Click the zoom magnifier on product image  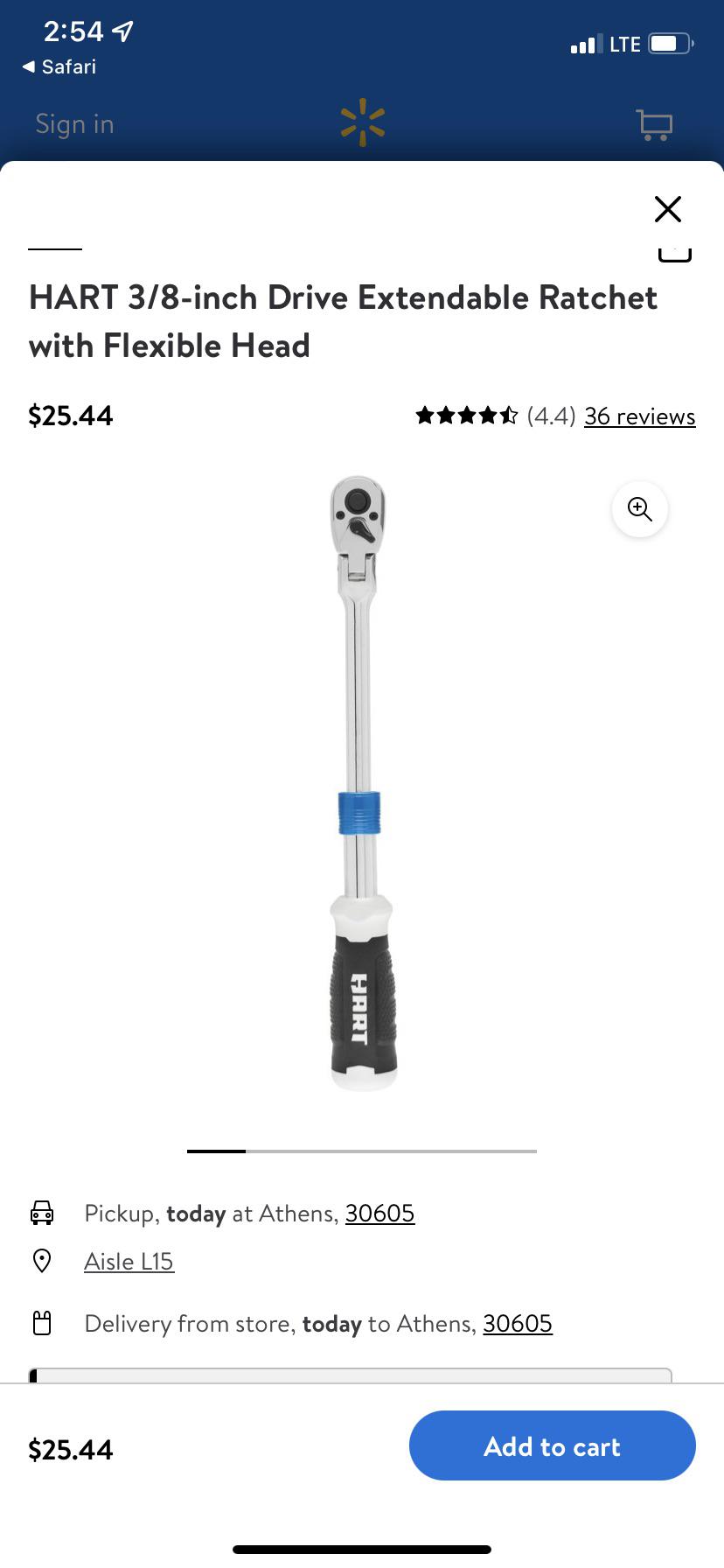click(639, 509)
